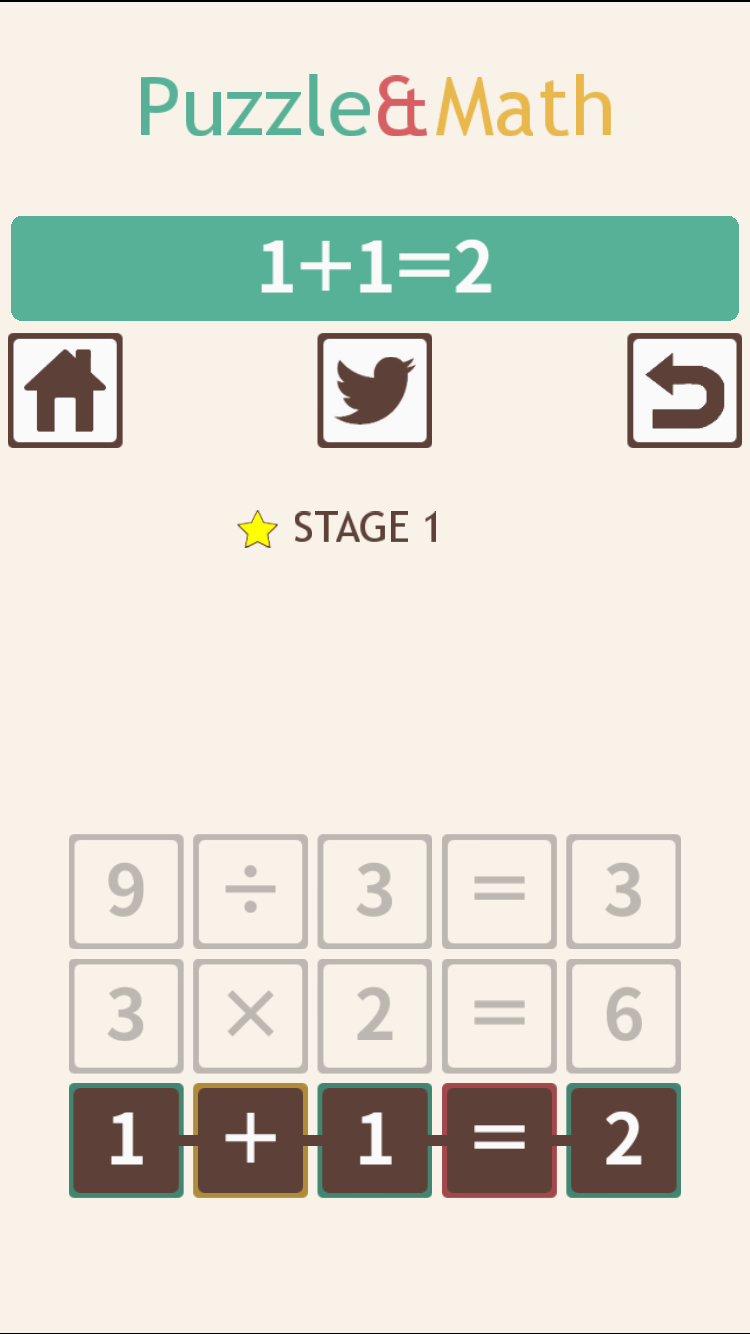Screen dimensions: 750x1334
Task: Go to the home screen icon
Action: 65,390
